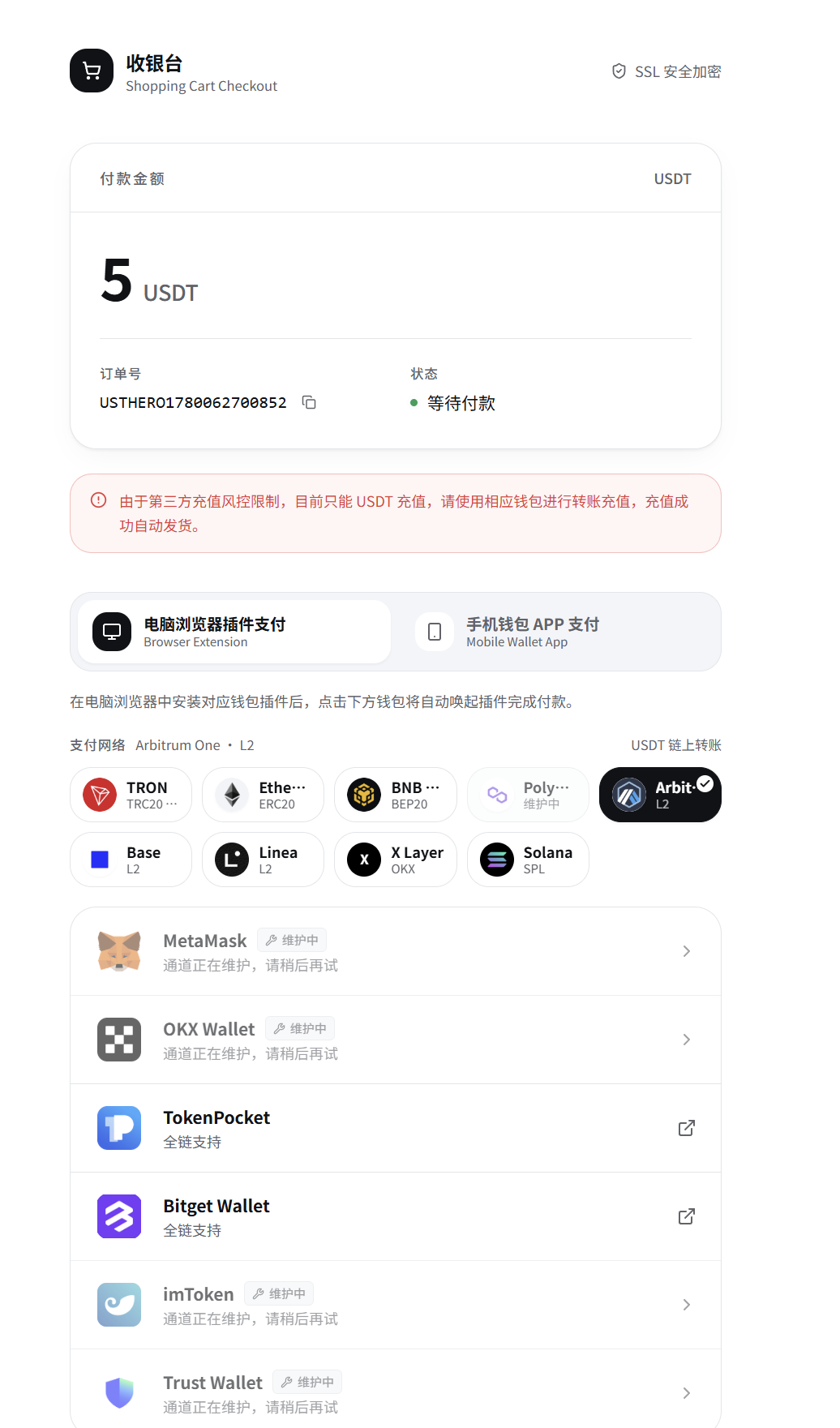Select the Arbitrum L2 network chip
Screen dimensions: 840x1428
click(660, 795)
